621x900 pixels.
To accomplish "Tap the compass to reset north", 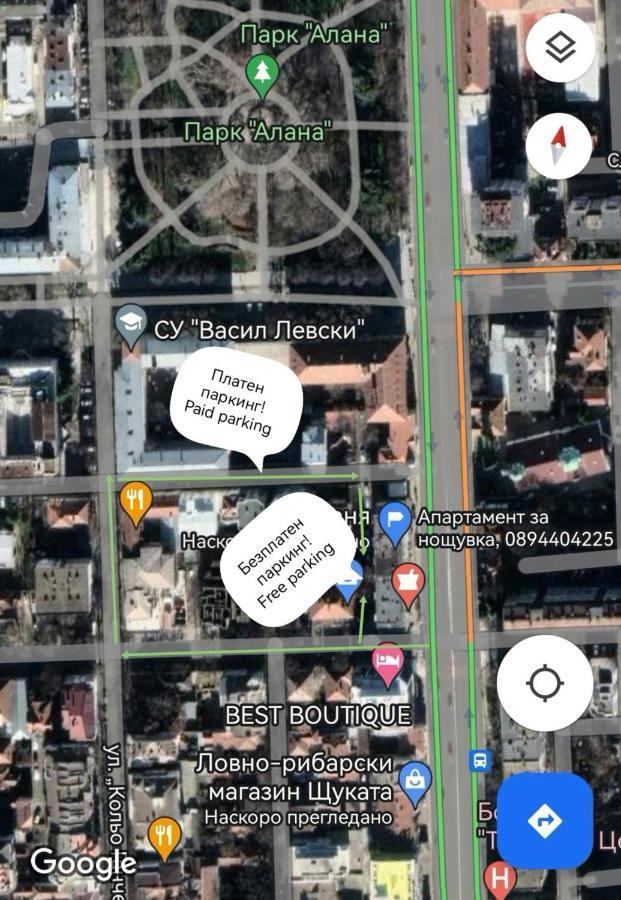I will coord(560,146).
